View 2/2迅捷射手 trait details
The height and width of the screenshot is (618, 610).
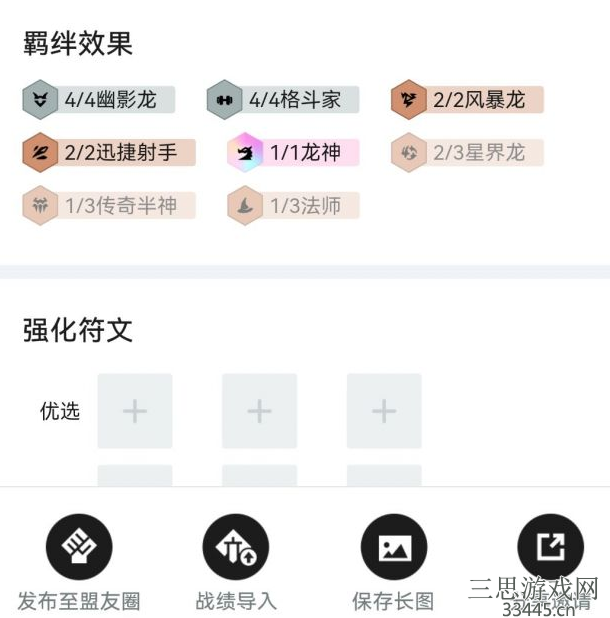tap(109, 153)
